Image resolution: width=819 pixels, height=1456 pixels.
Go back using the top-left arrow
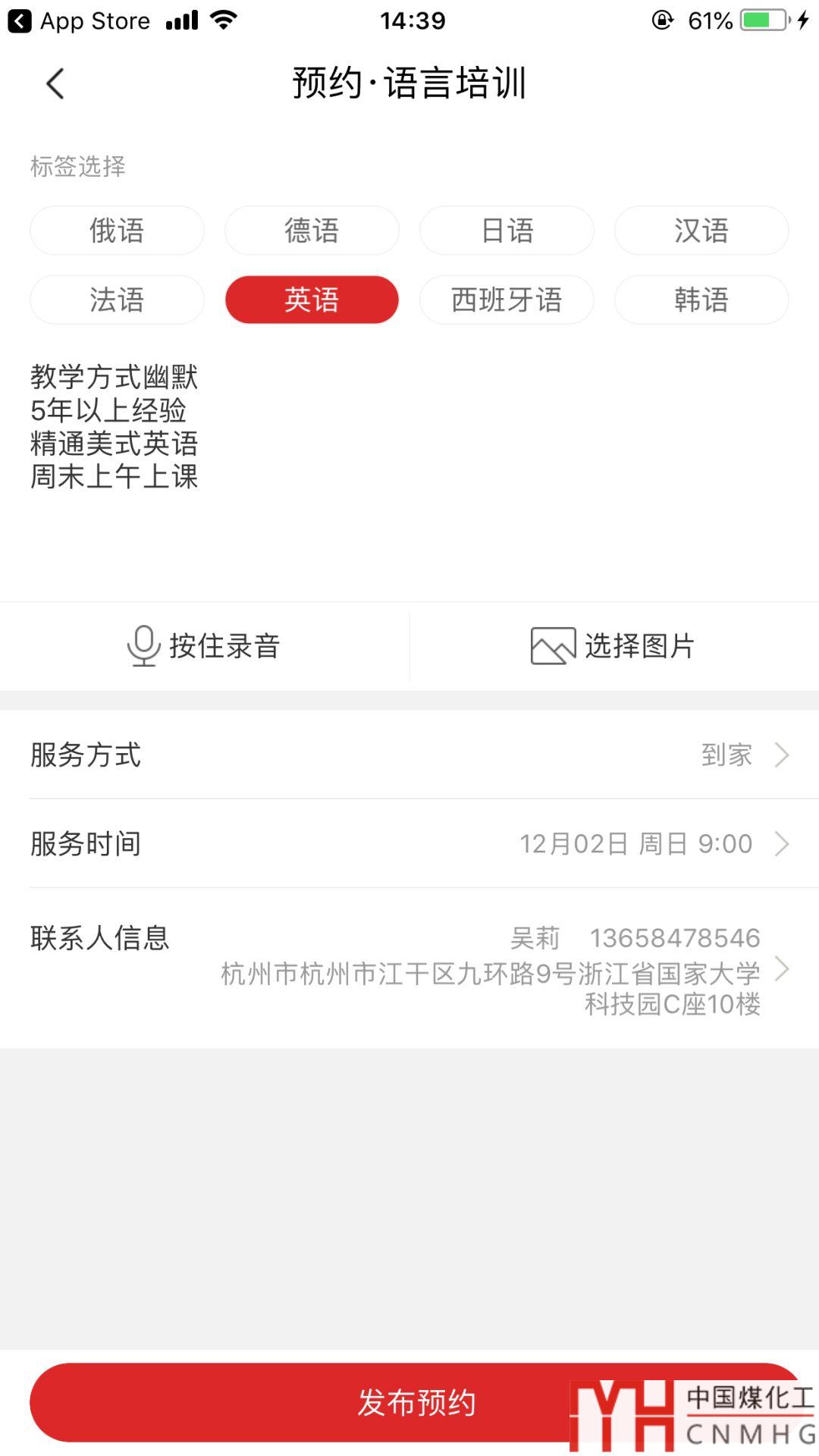pyautogui.click(x=55, y=83)
